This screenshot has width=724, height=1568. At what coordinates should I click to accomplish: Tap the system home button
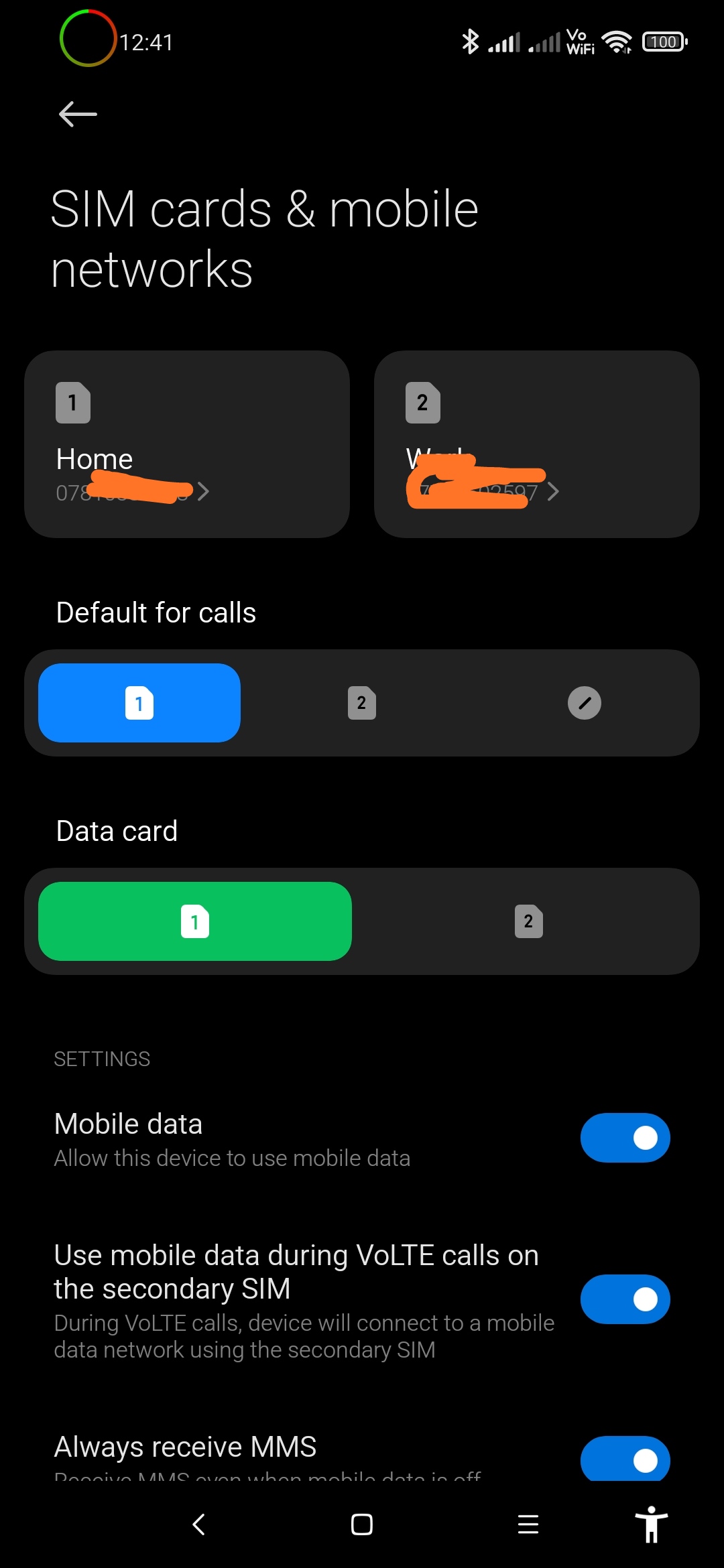click(x=362, y=1524)
